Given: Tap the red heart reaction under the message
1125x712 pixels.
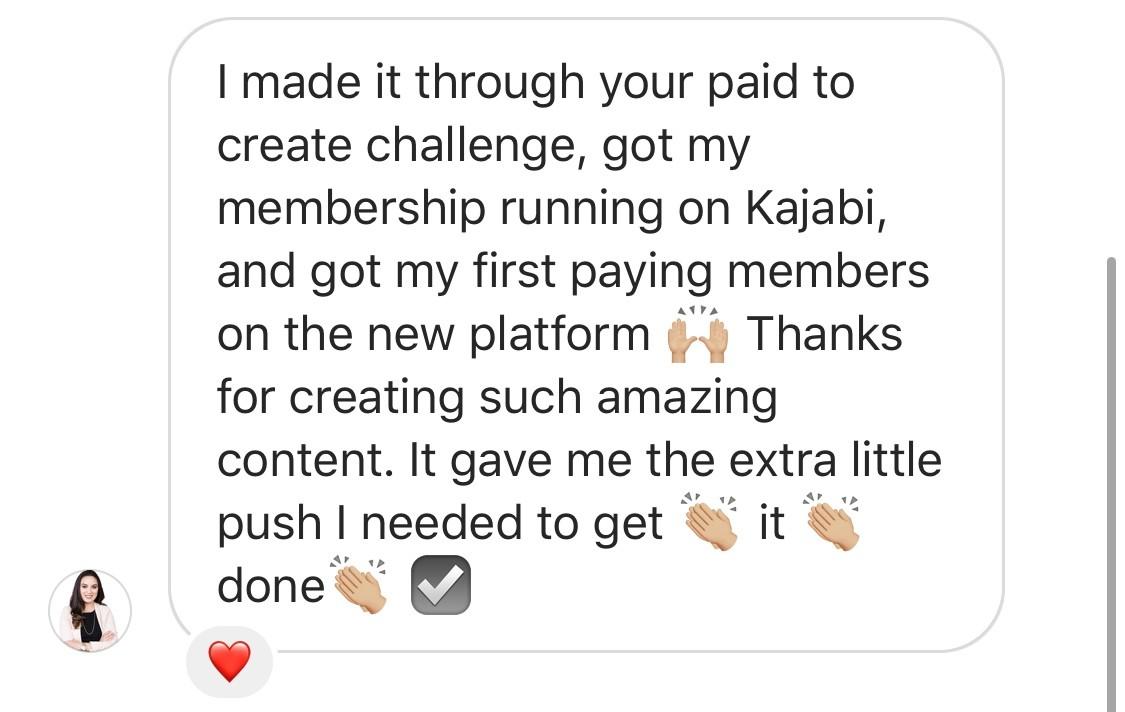Looking at the screenshot, I should coord(229,662).
